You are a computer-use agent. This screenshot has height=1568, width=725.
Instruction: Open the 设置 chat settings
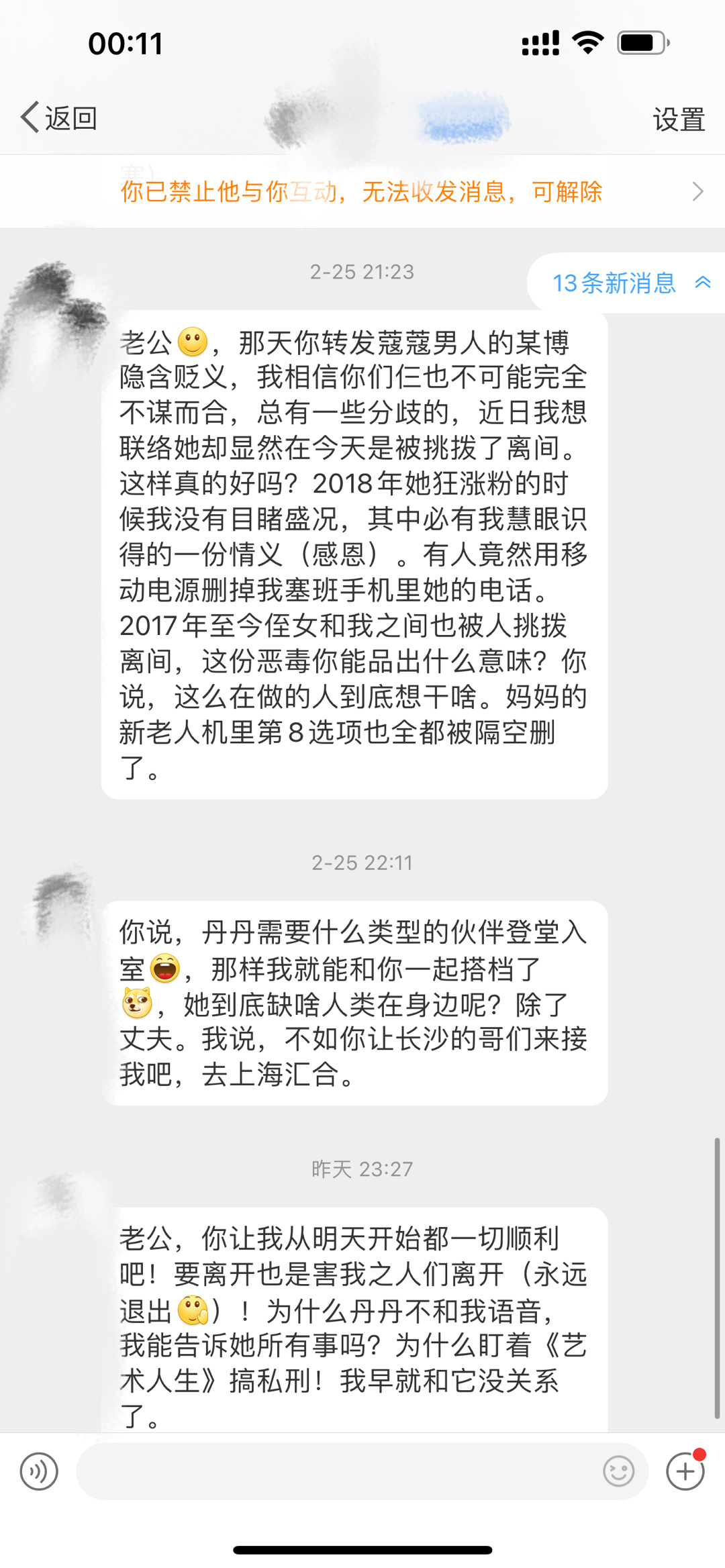point(678,119)
